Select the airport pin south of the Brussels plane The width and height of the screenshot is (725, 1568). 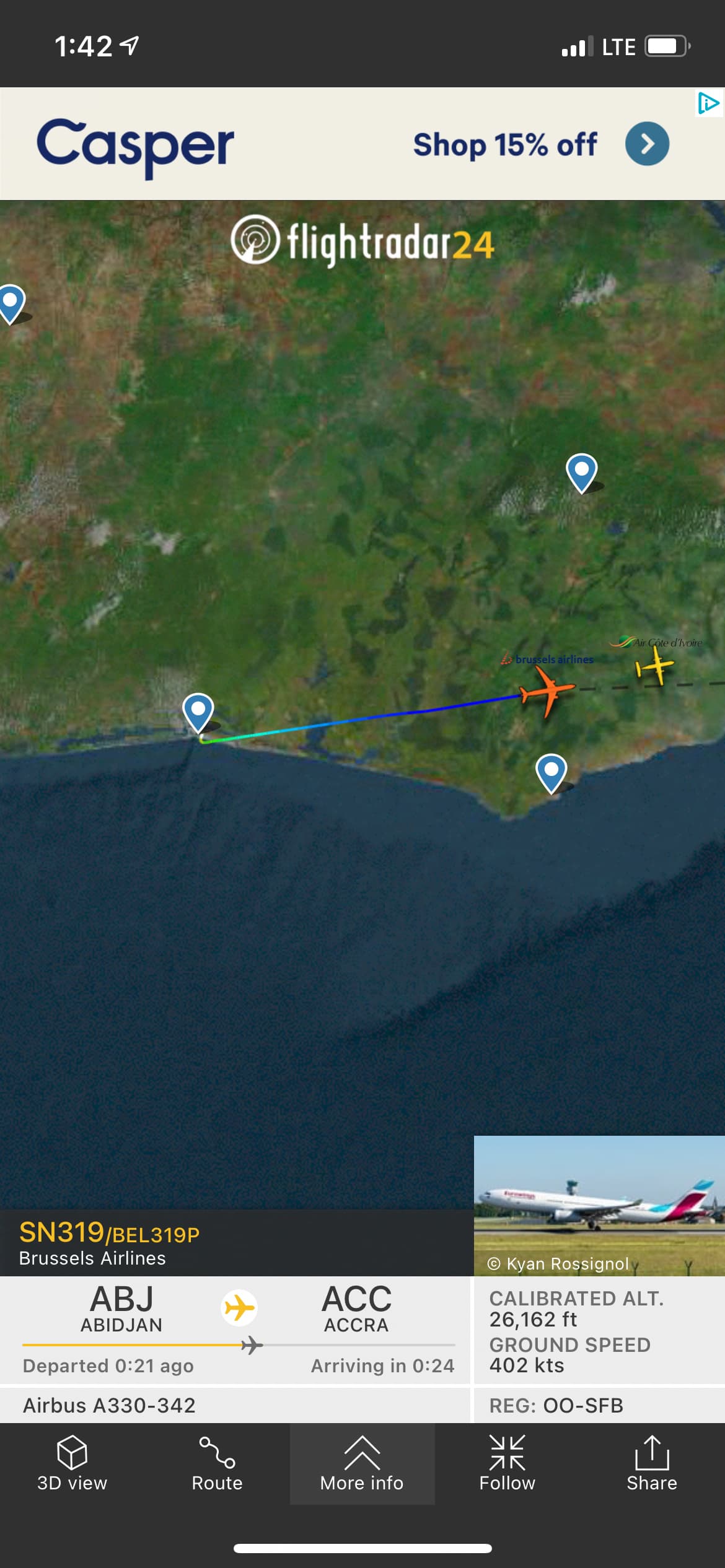click(x=551, y=770)
